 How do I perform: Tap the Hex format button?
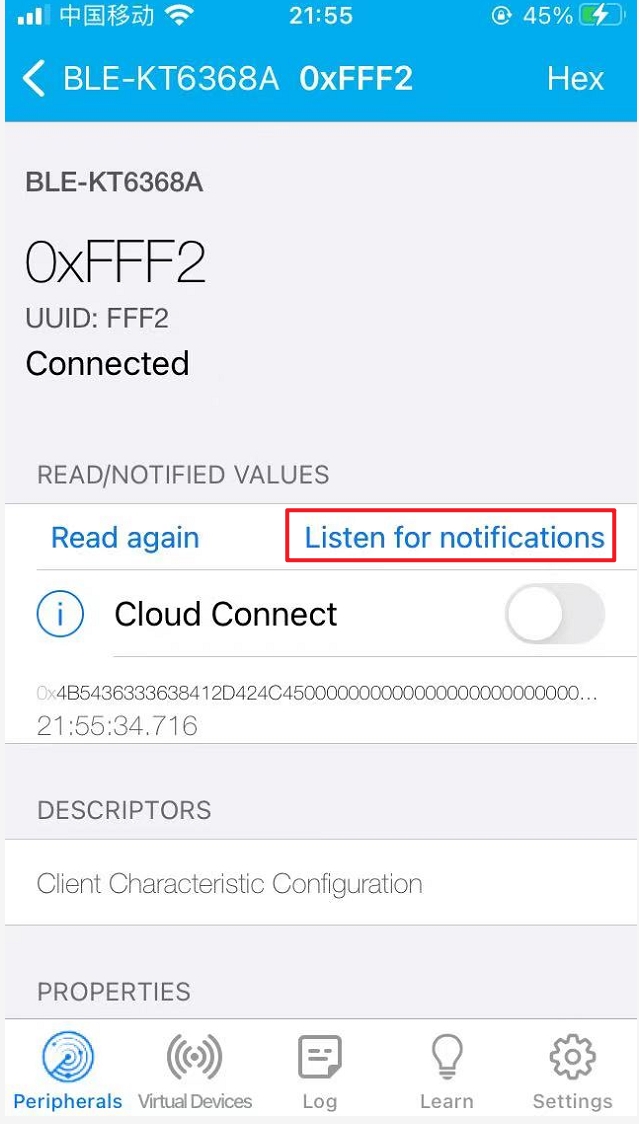(575, 79)
